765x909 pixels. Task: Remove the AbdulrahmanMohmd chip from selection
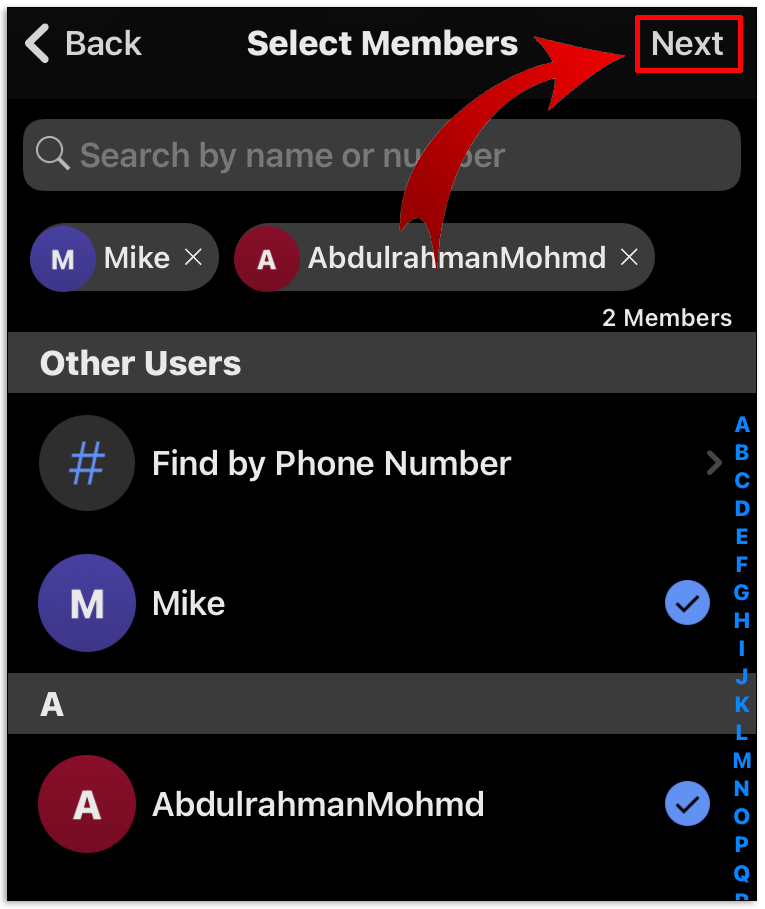[x=629, y=258]
